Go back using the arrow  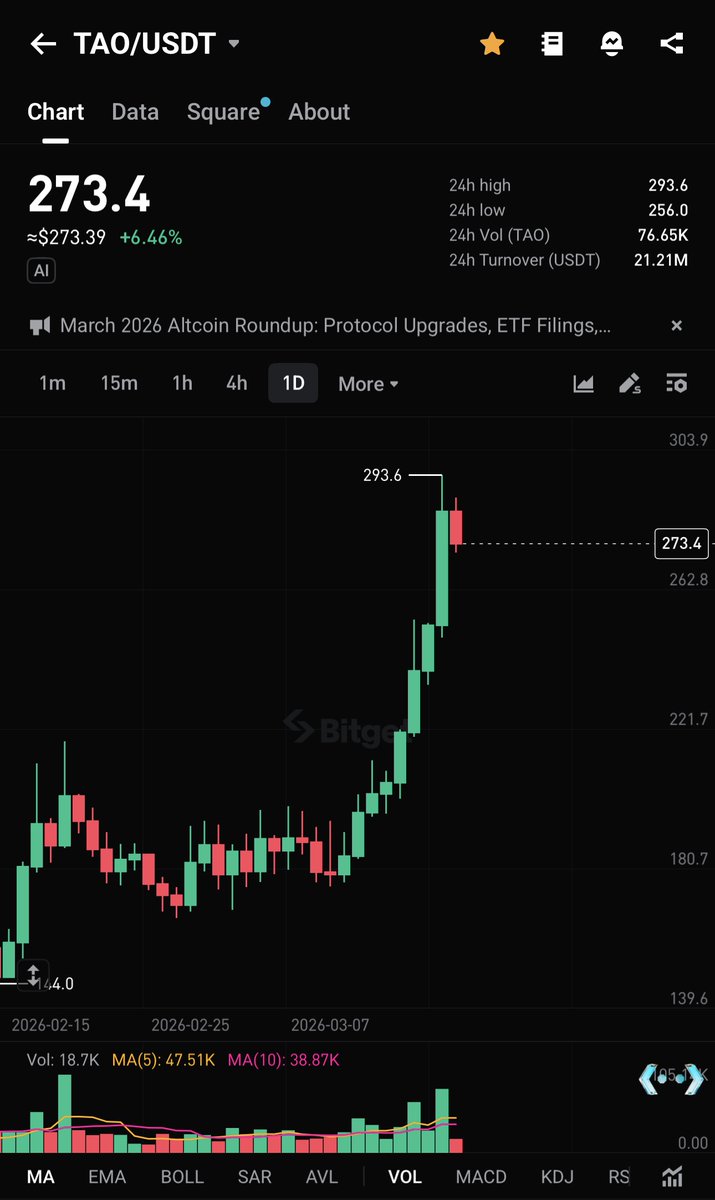(42, 44)
